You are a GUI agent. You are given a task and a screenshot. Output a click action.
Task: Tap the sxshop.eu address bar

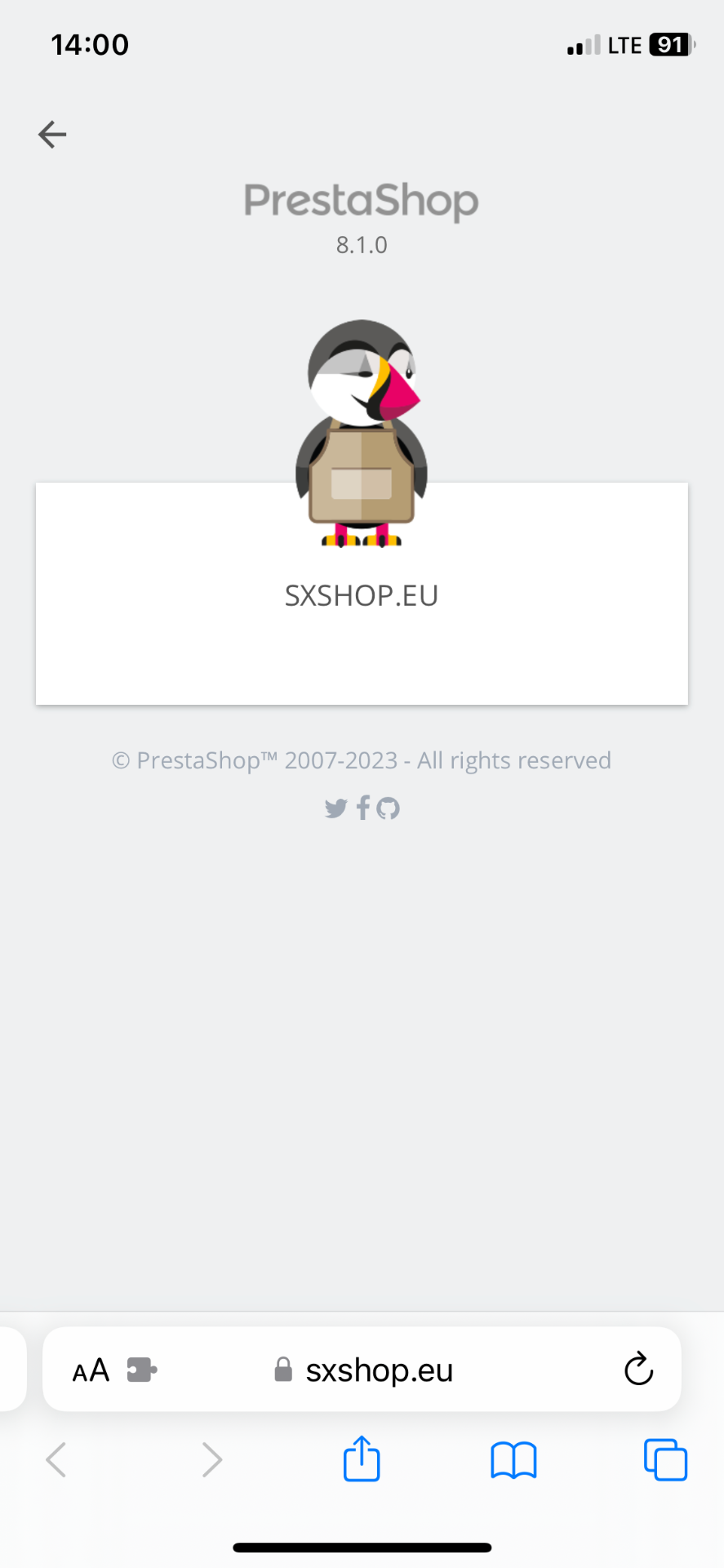[379, 1370]
